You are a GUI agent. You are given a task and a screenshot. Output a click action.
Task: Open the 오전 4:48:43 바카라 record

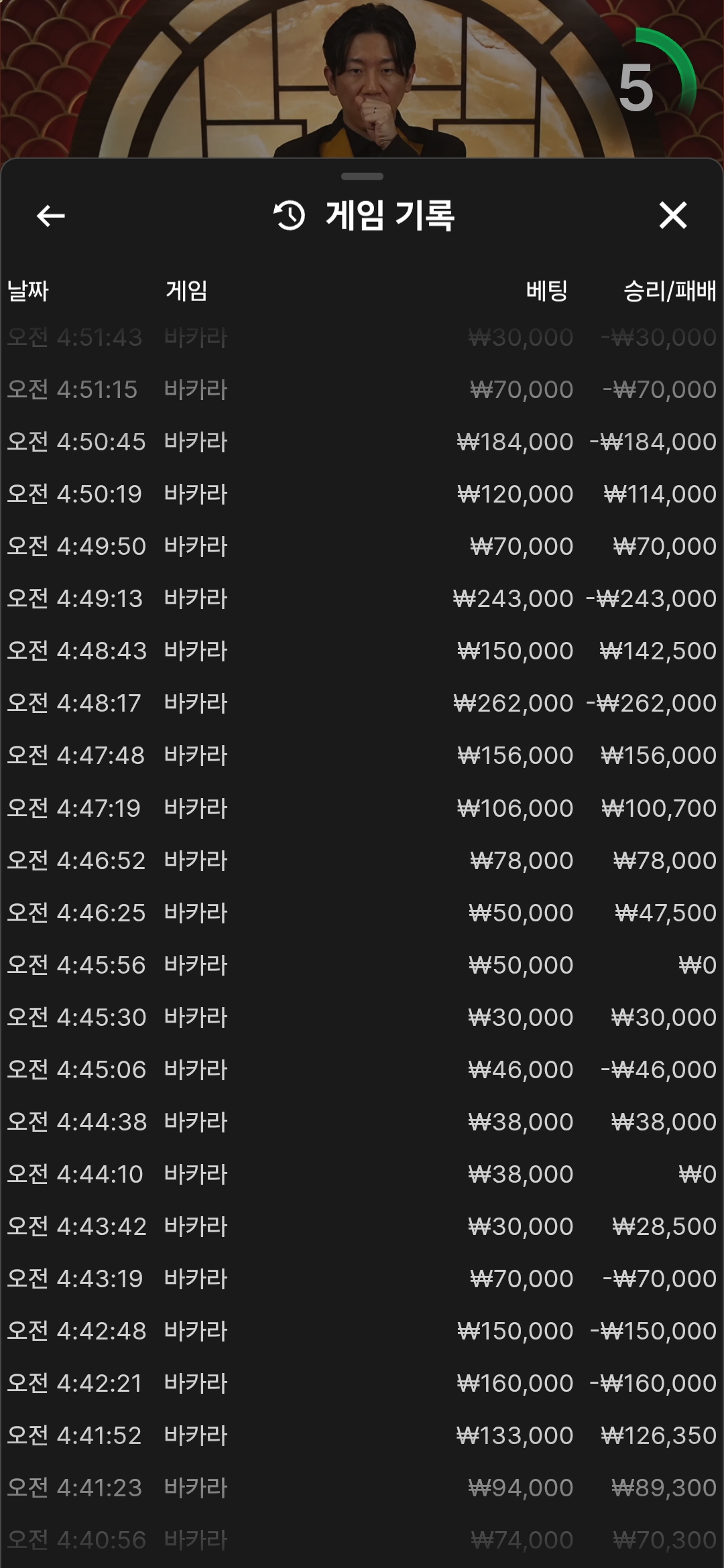[x=362, y=651]
